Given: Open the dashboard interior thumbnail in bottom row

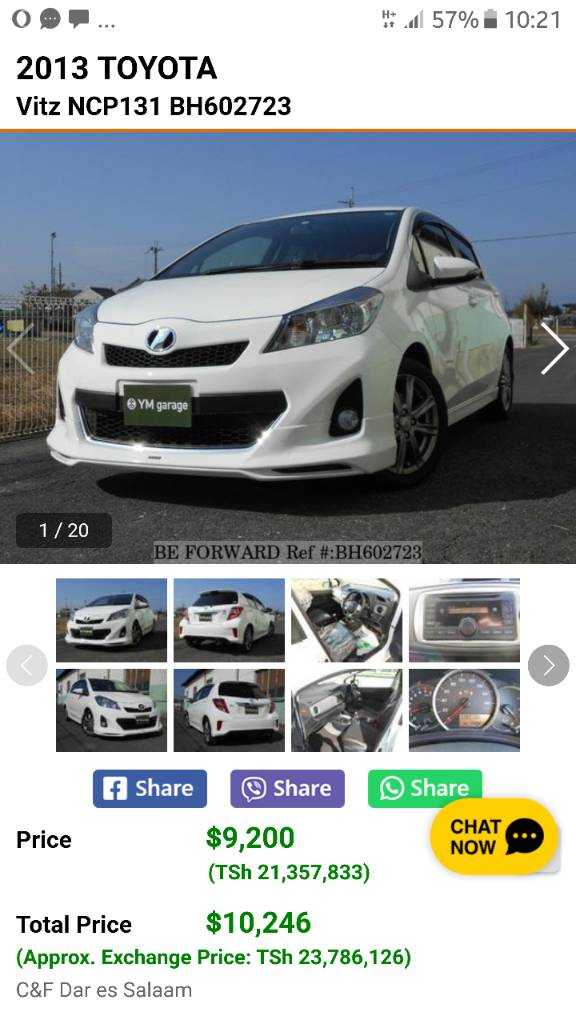Looking at the screenshot, I should 347,710.
